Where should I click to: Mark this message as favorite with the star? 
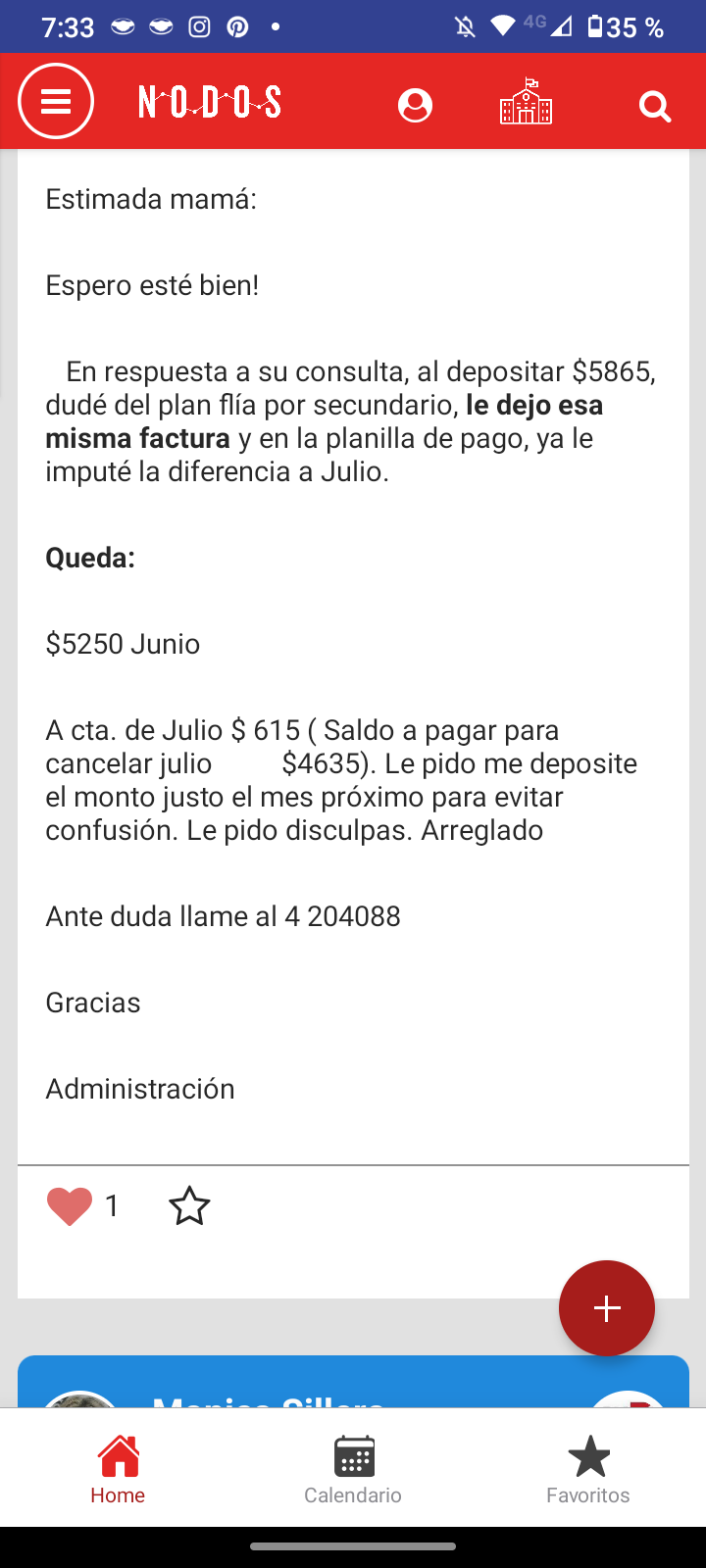[189, 1206]
